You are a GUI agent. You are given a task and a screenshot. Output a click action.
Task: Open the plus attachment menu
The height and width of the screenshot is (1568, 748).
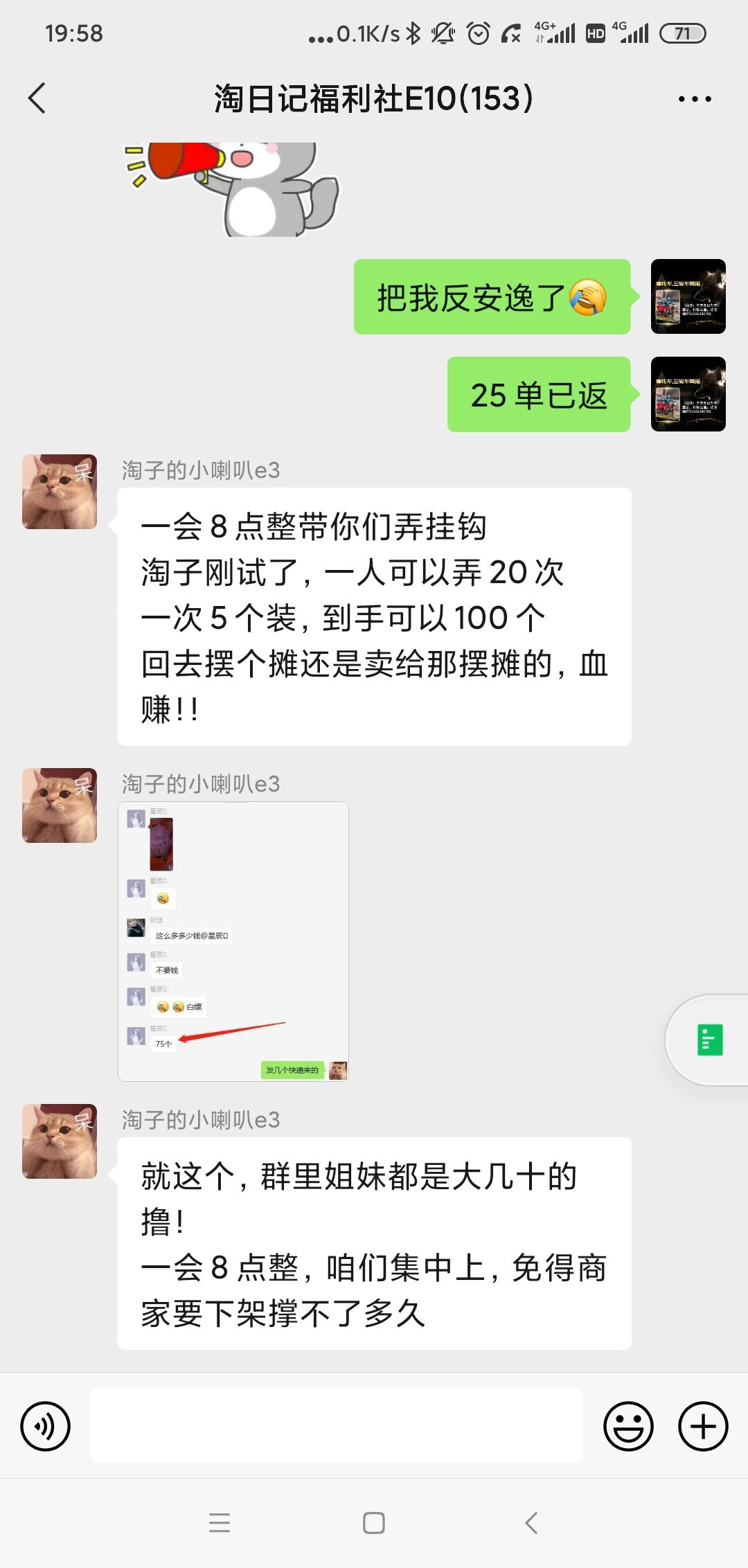(x=702, y=1426)
